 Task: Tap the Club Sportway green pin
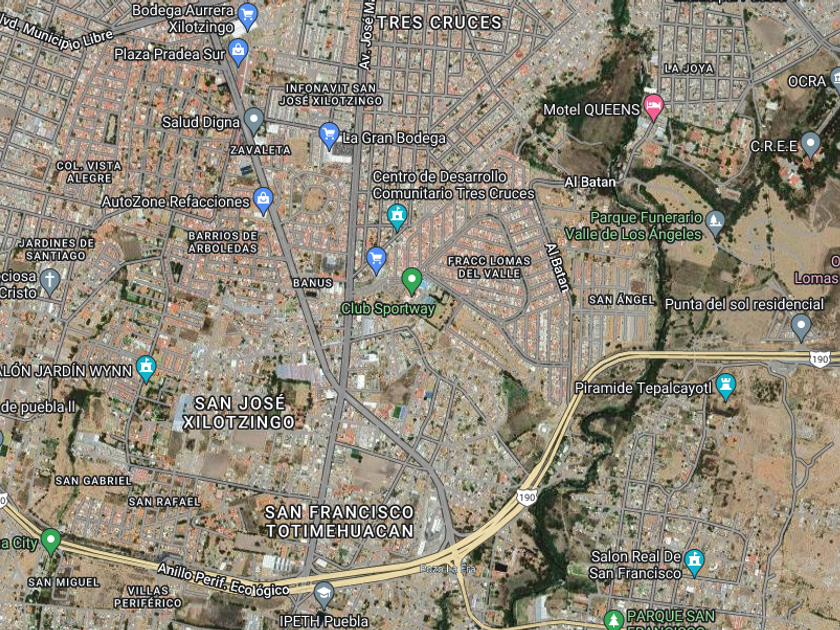(x=411, y=280)
